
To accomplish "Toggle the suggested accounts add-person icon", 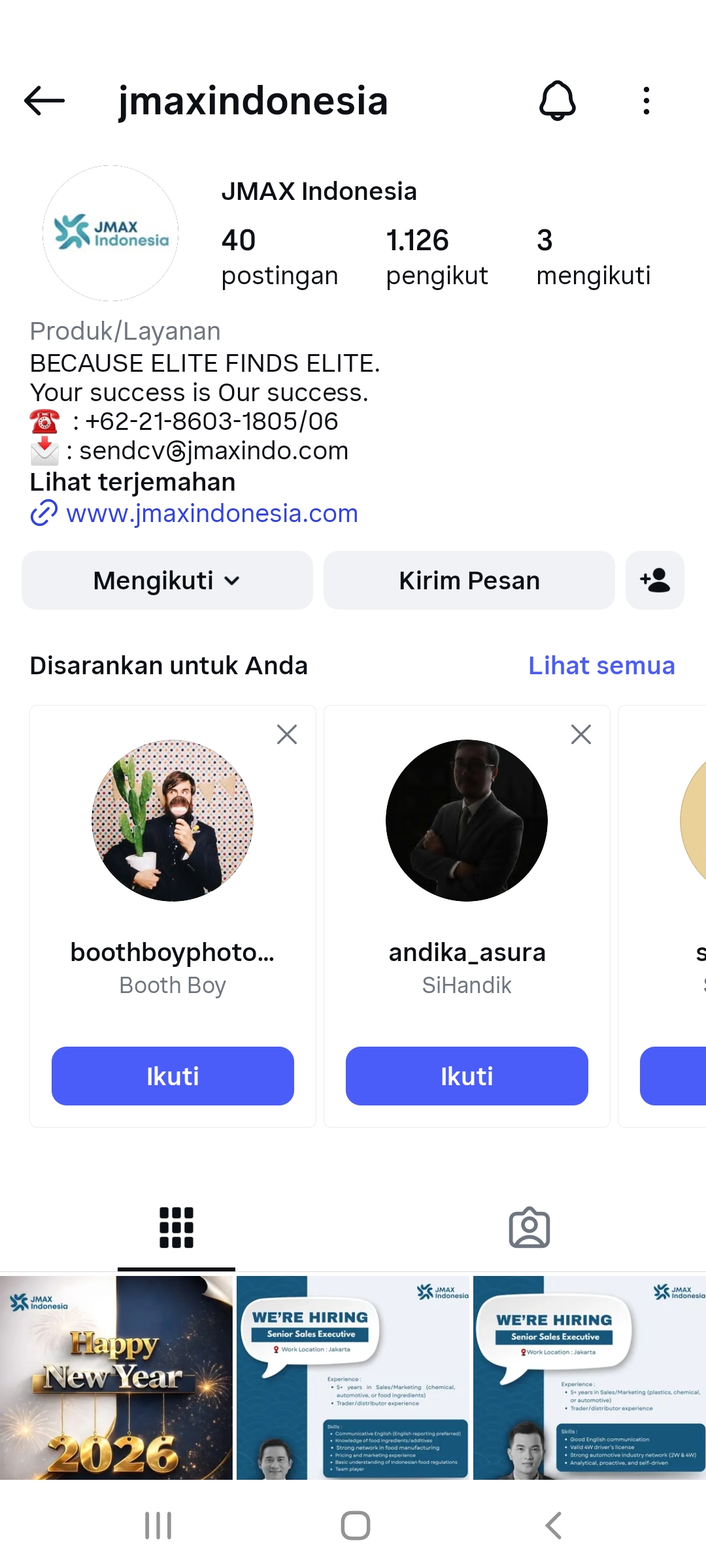I will (655, 580).
